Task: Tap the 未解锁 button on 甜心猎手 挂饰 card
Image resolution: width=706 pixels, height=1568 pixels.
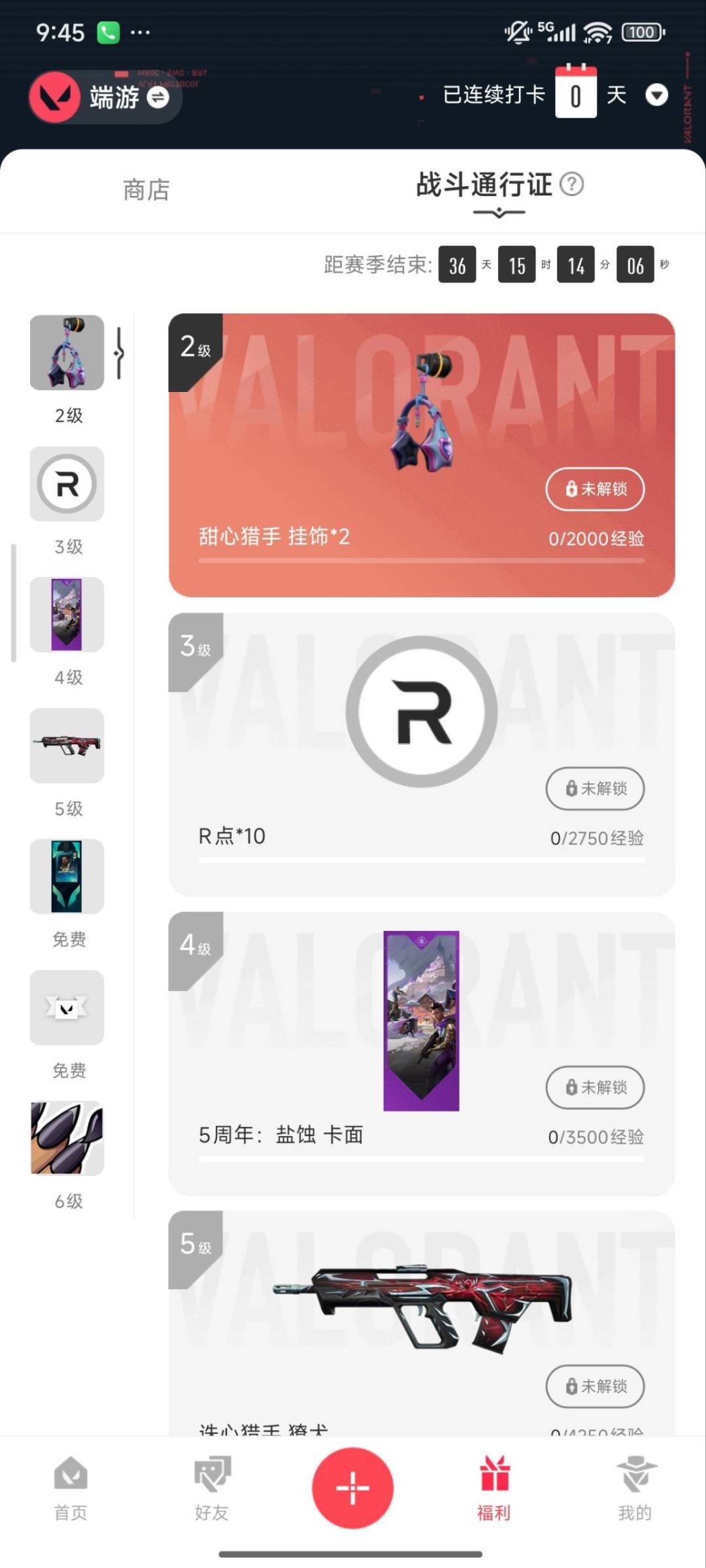Action: pyautogui.click(x=594, y=489)
